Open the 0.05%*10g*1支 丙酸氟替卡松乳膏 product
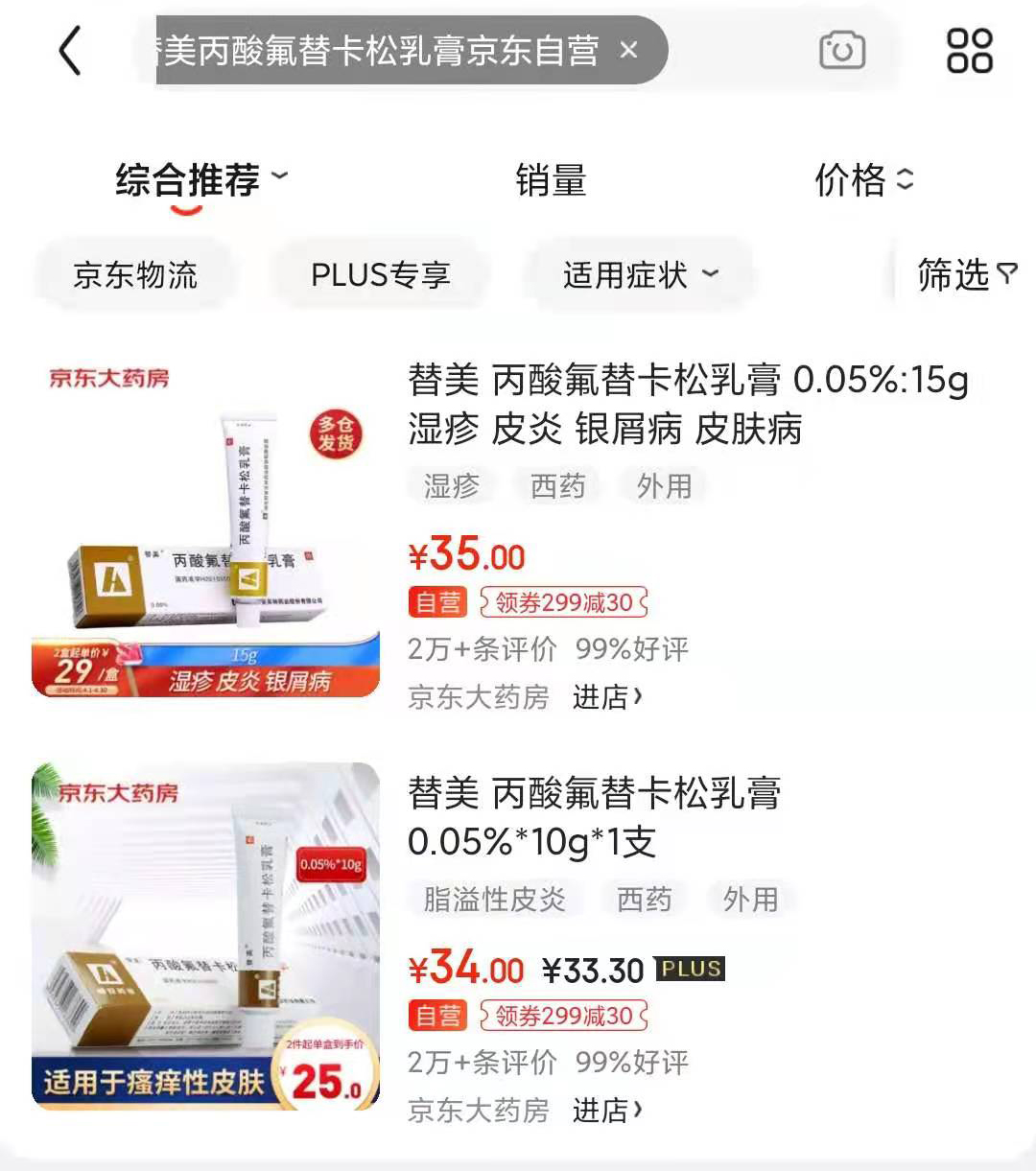 pyautogui.click(x=594, y=817)
